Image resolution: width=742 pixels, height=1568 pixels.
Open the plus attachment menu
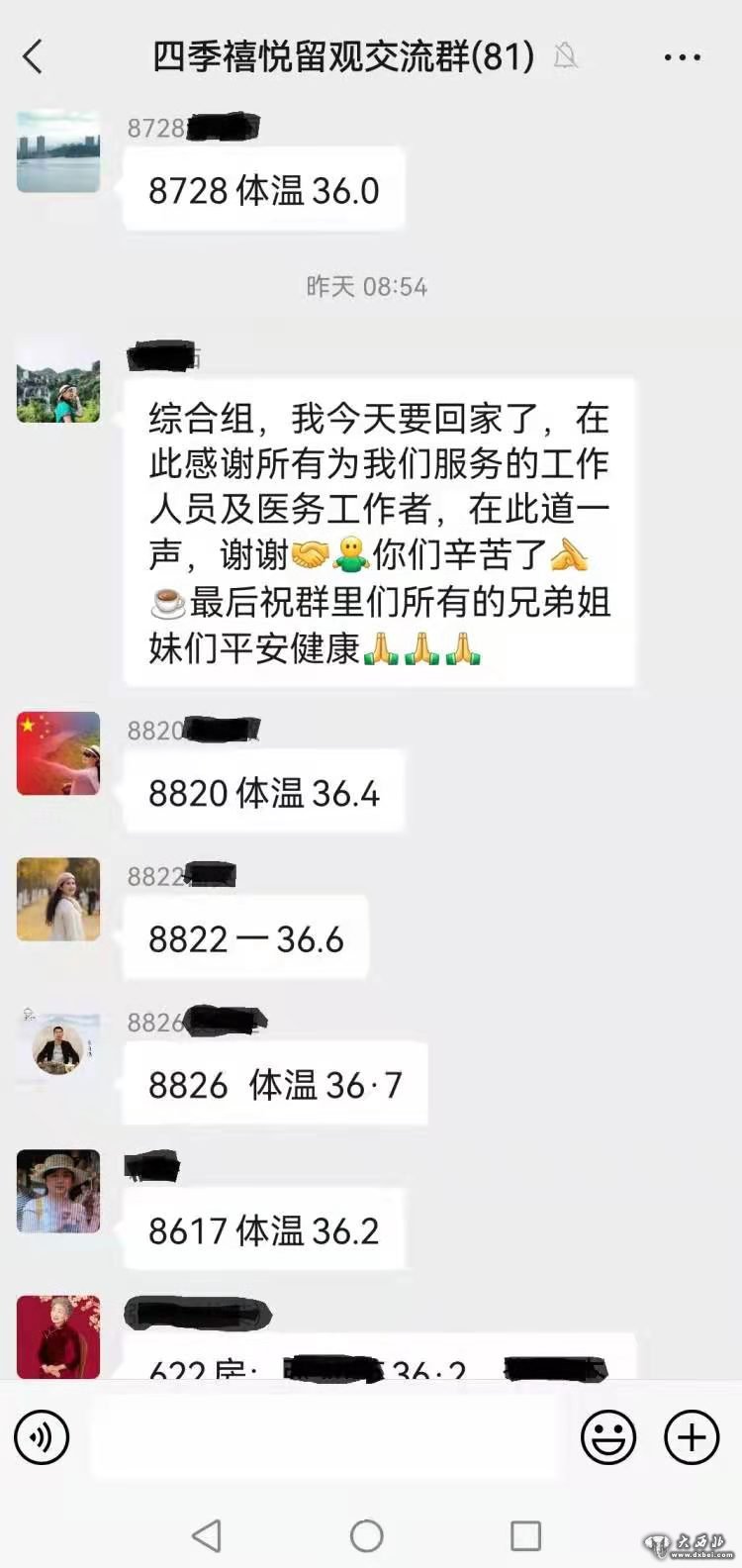[691, 1436]
